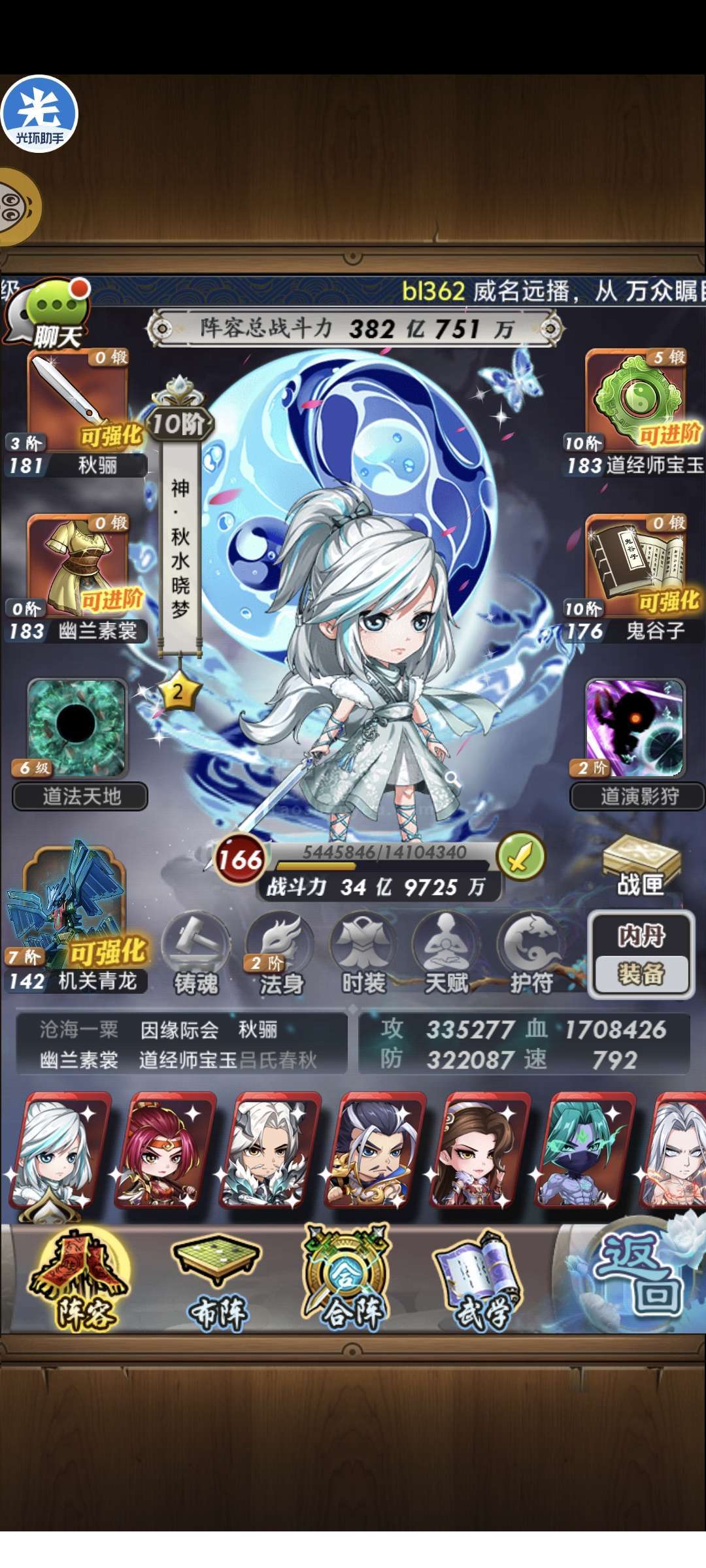
Task: Open the 法身 menu
Action: click(280, 954)
